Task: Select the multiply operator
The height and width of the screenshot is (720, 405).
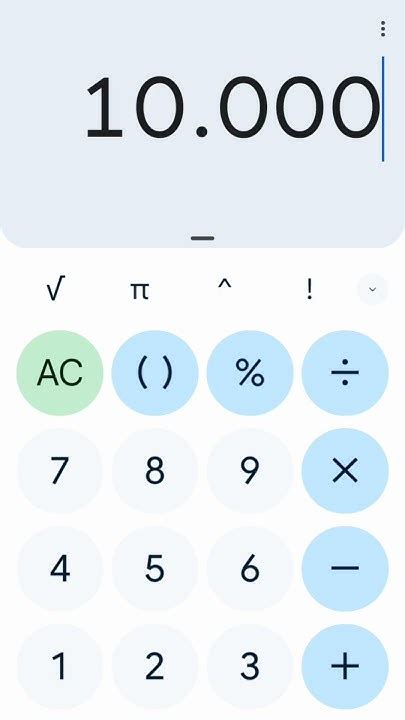Action: [345, 471]
